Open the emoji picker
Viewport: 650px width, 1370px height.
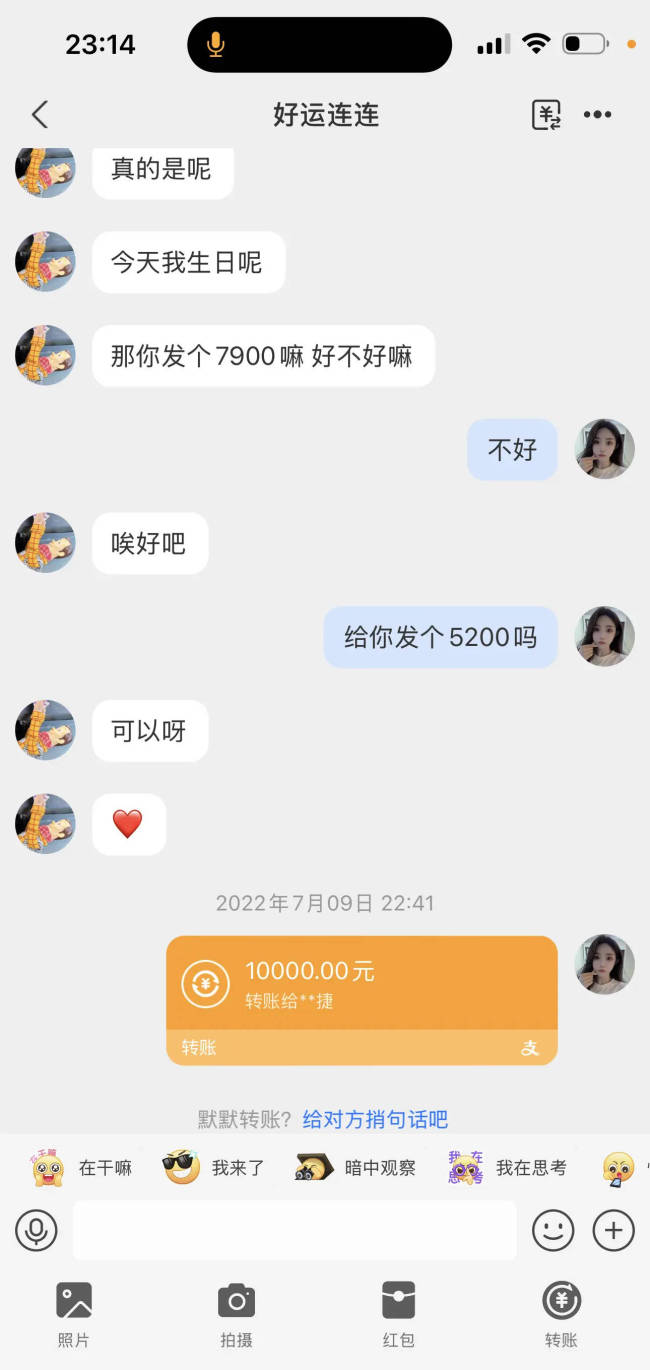553,1230
